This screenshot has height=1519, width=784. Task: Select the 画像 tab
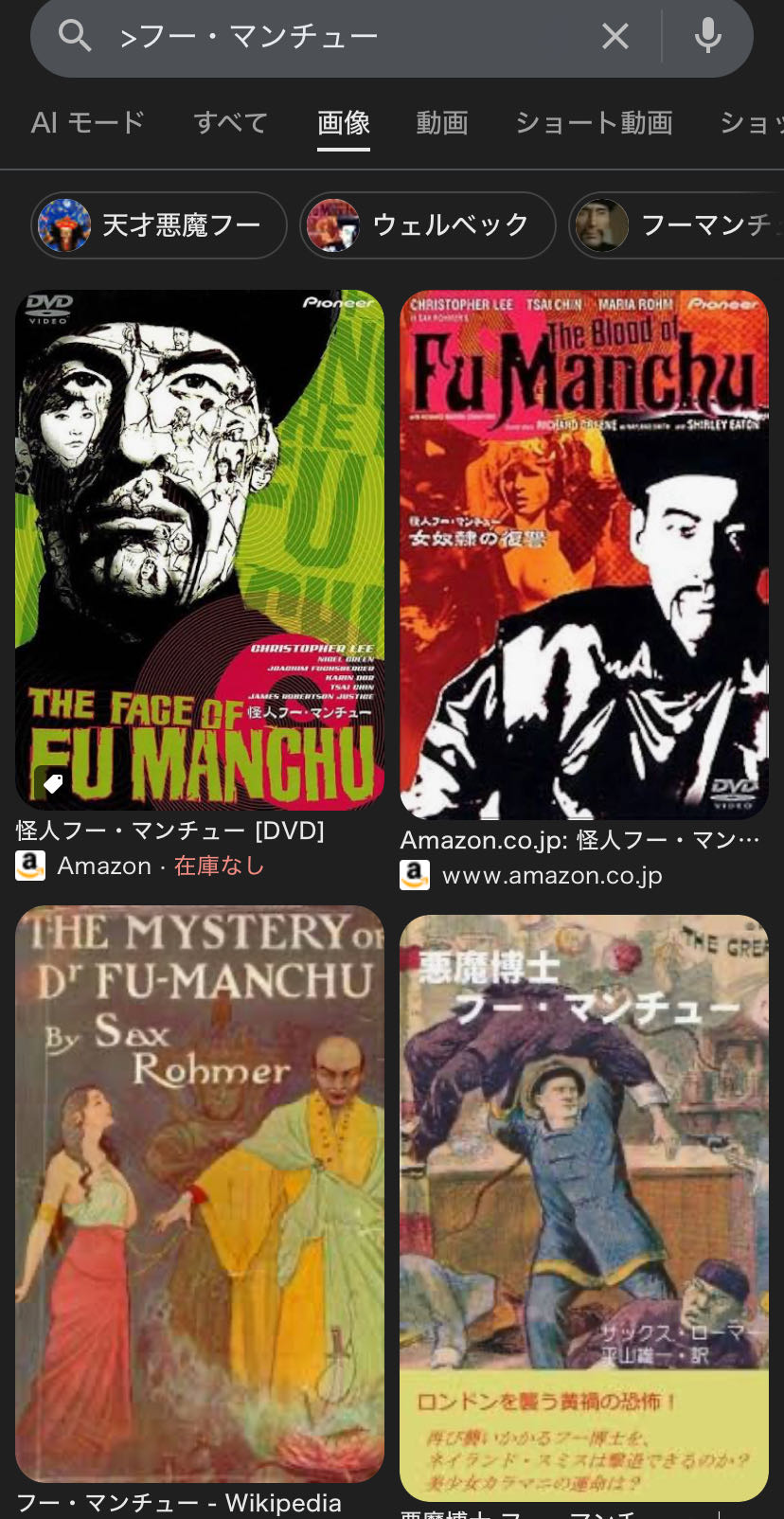pyautogui.click(x=343, y=122)
